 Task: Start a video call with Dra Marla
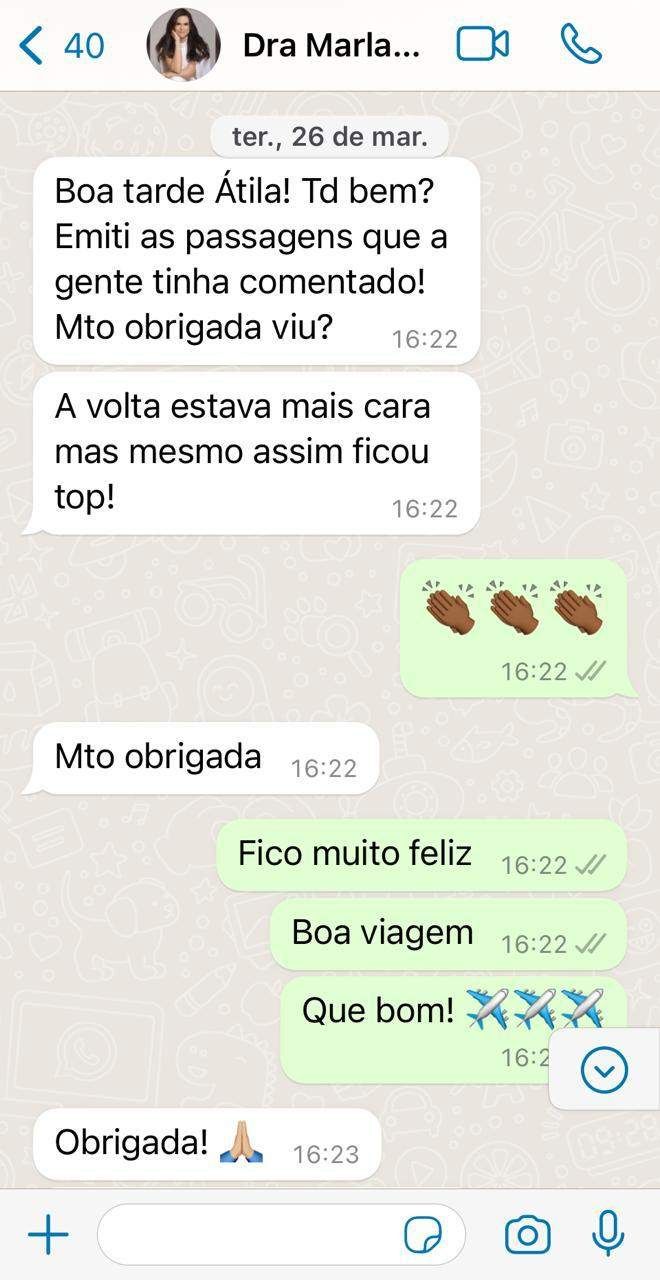pyautogui.click(x=483, y=45)
